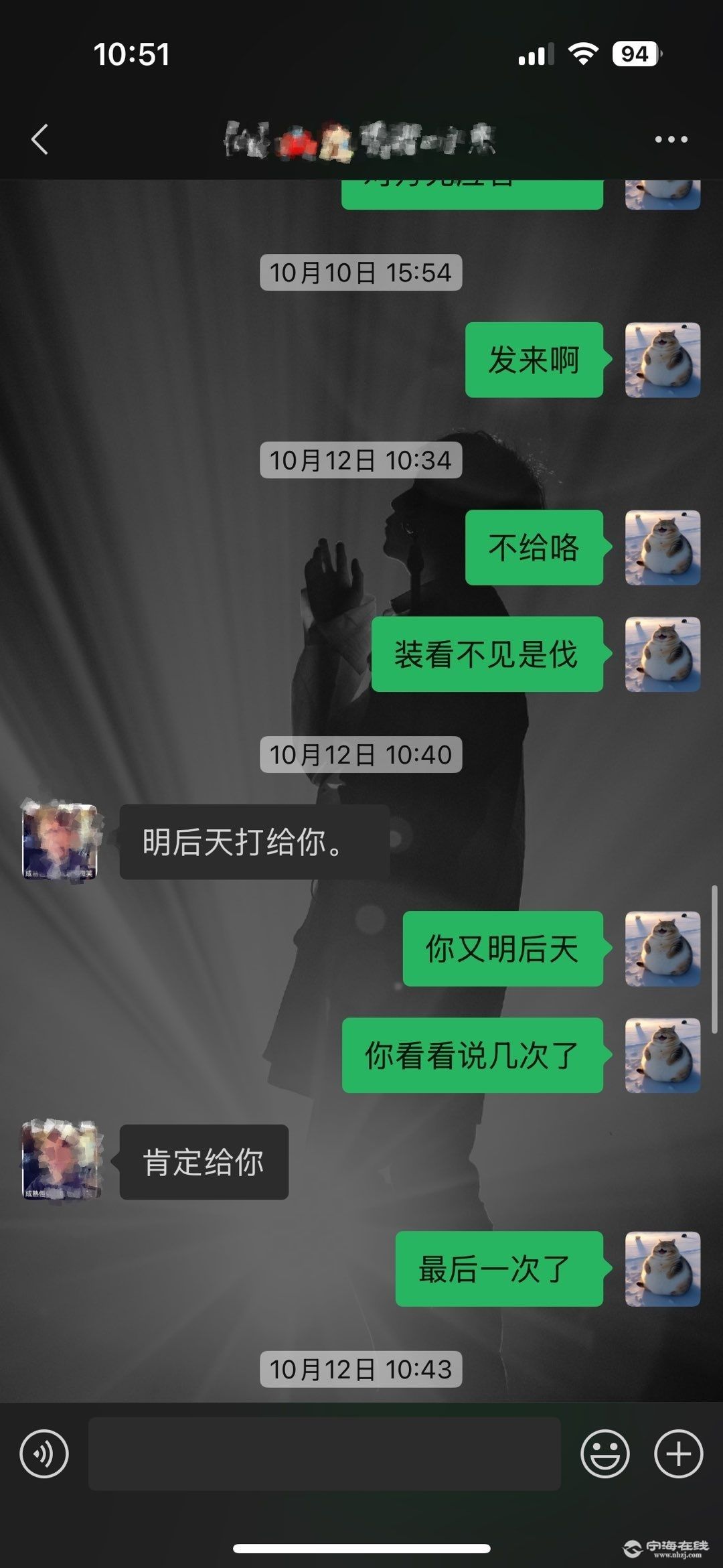Image resolution: width=723 pixels, height=1568 pixels.
Task: Go back to the chat list
Action: 40,139
